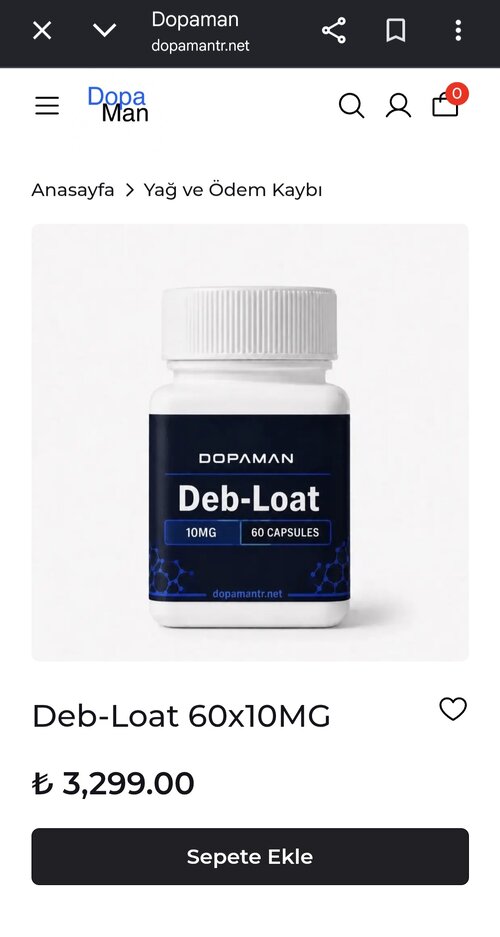Enlarge the Deb-Loat product image
Screen dimensions: 500x937
[250, 442]
